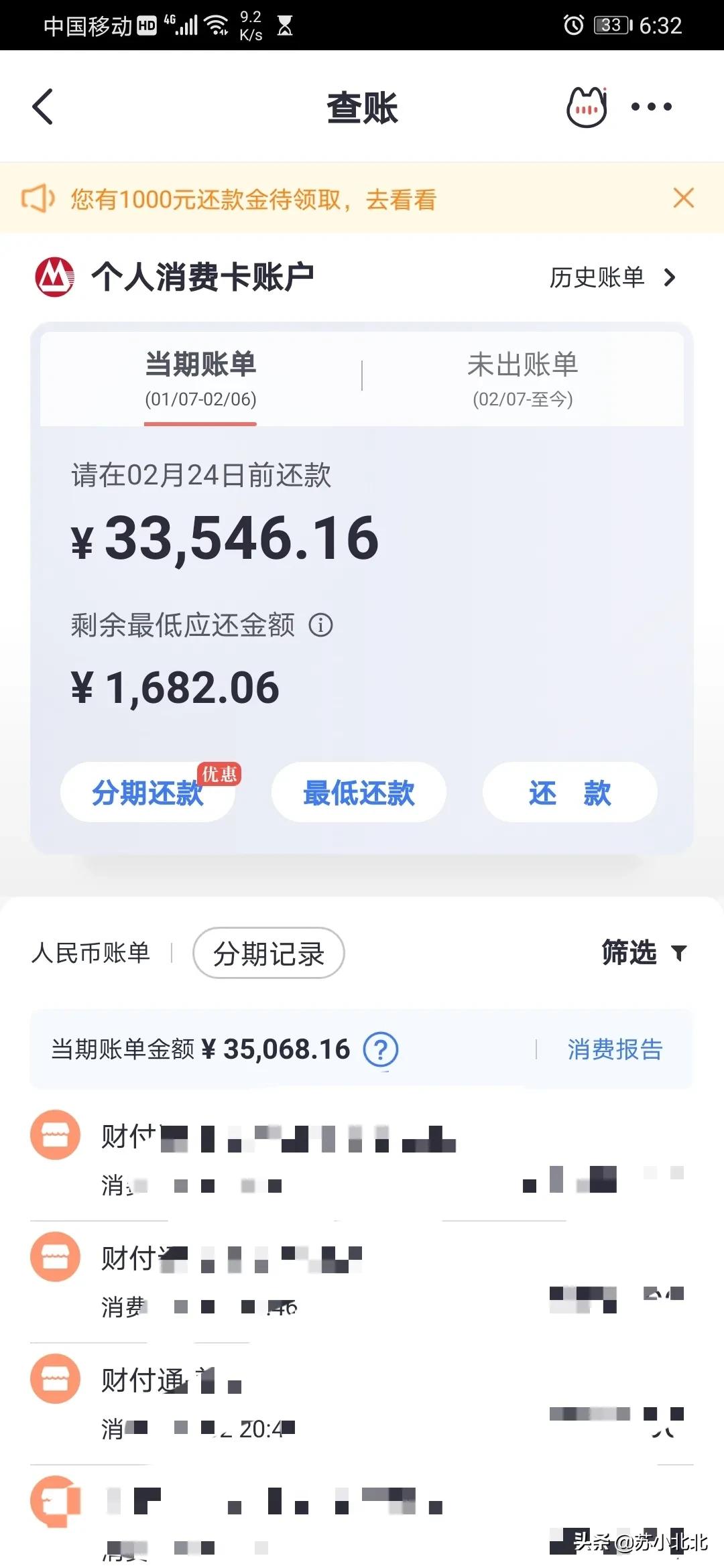The height and width of the screenshot is (1568, 724).
Task: Click the first 财付通 merchant icon
Action: [x=56, y=1135]
